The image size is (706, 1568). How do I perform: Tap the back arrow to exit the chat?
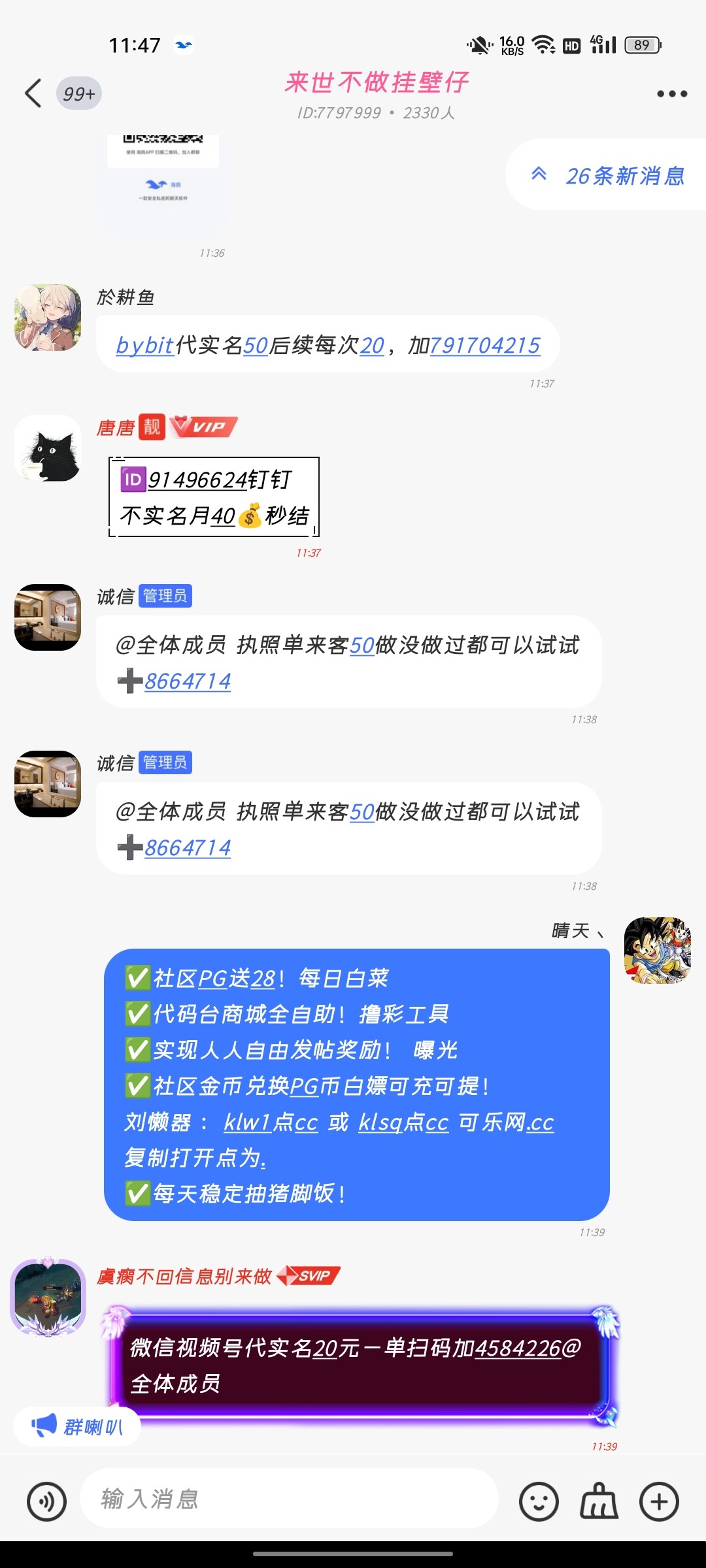(x=34, y=93)
